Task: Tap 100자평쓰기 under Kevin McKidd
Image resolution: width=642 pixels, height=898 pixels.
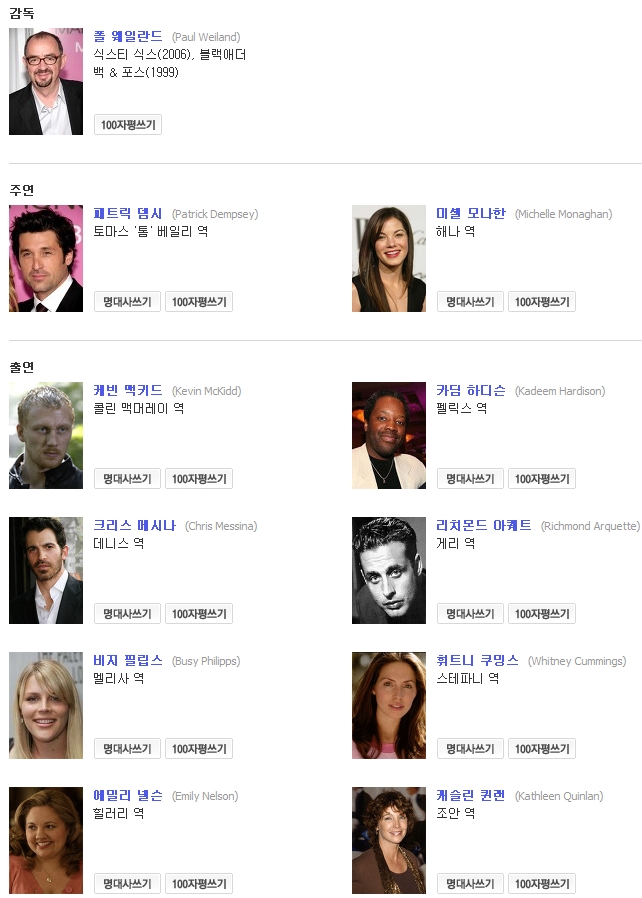Action: tap(199, 479)
